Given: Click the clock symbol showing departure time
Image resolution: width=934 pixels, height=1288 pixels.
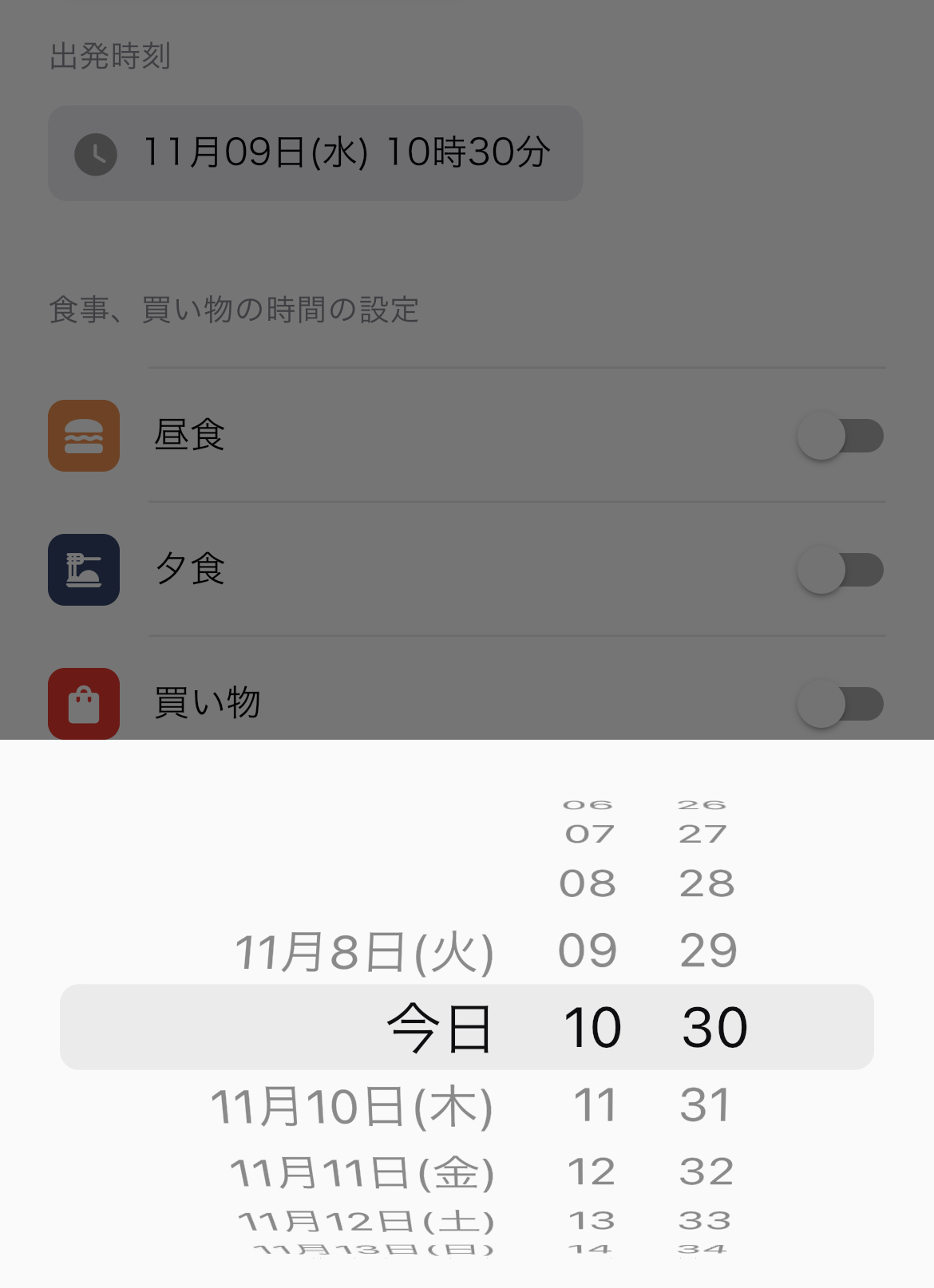Looking at the screenshot, I should tap(94, 153).
